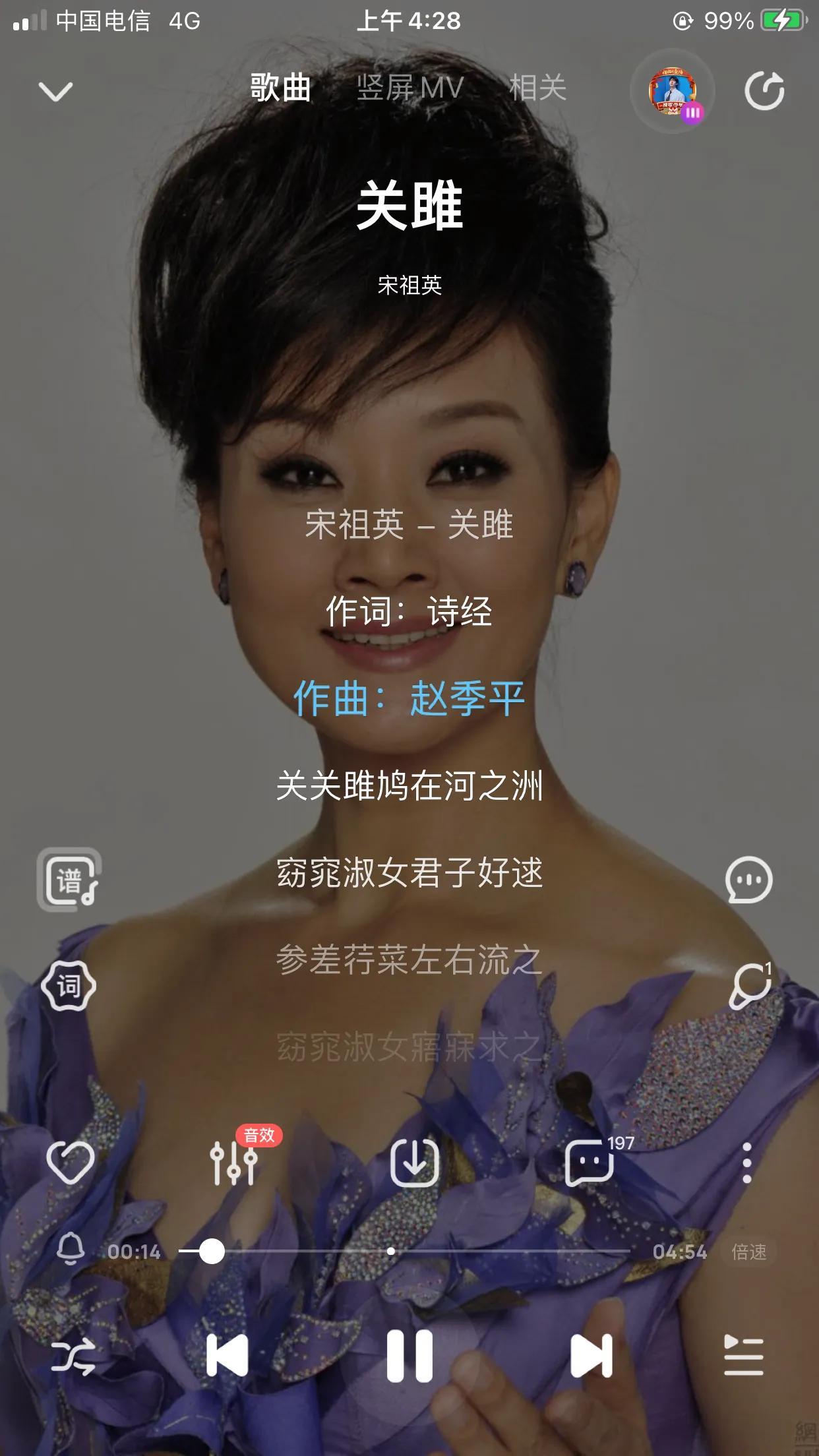This screenshot has height=1456, width=819.
Task: Change playback speed via 倍速
Action: (x=749, y=1252)
